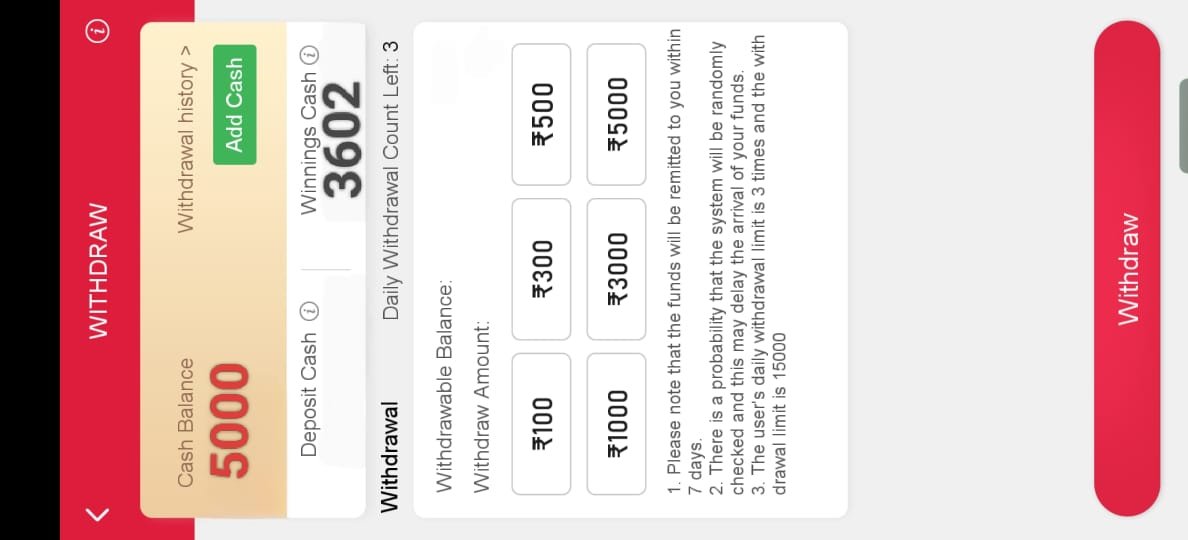Show Deposit Cash info
This screenshot has height=540, width=1188.
tap(310, 310)
